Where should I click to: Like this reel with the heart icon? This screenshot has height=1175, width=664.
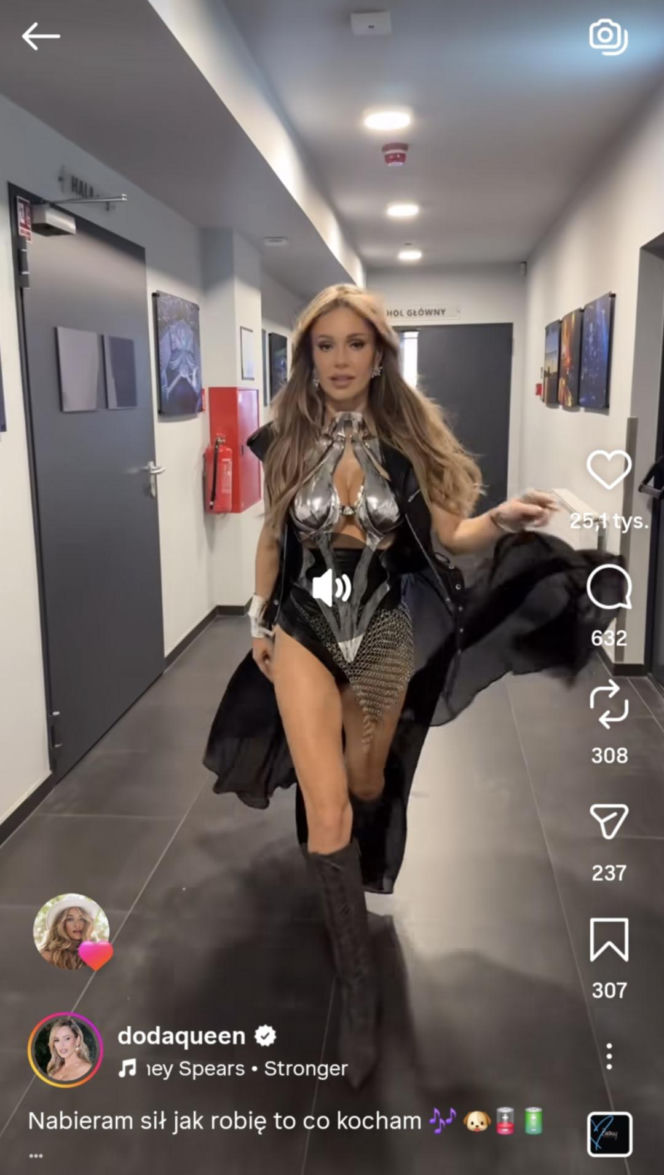click(x=608, y=469)
